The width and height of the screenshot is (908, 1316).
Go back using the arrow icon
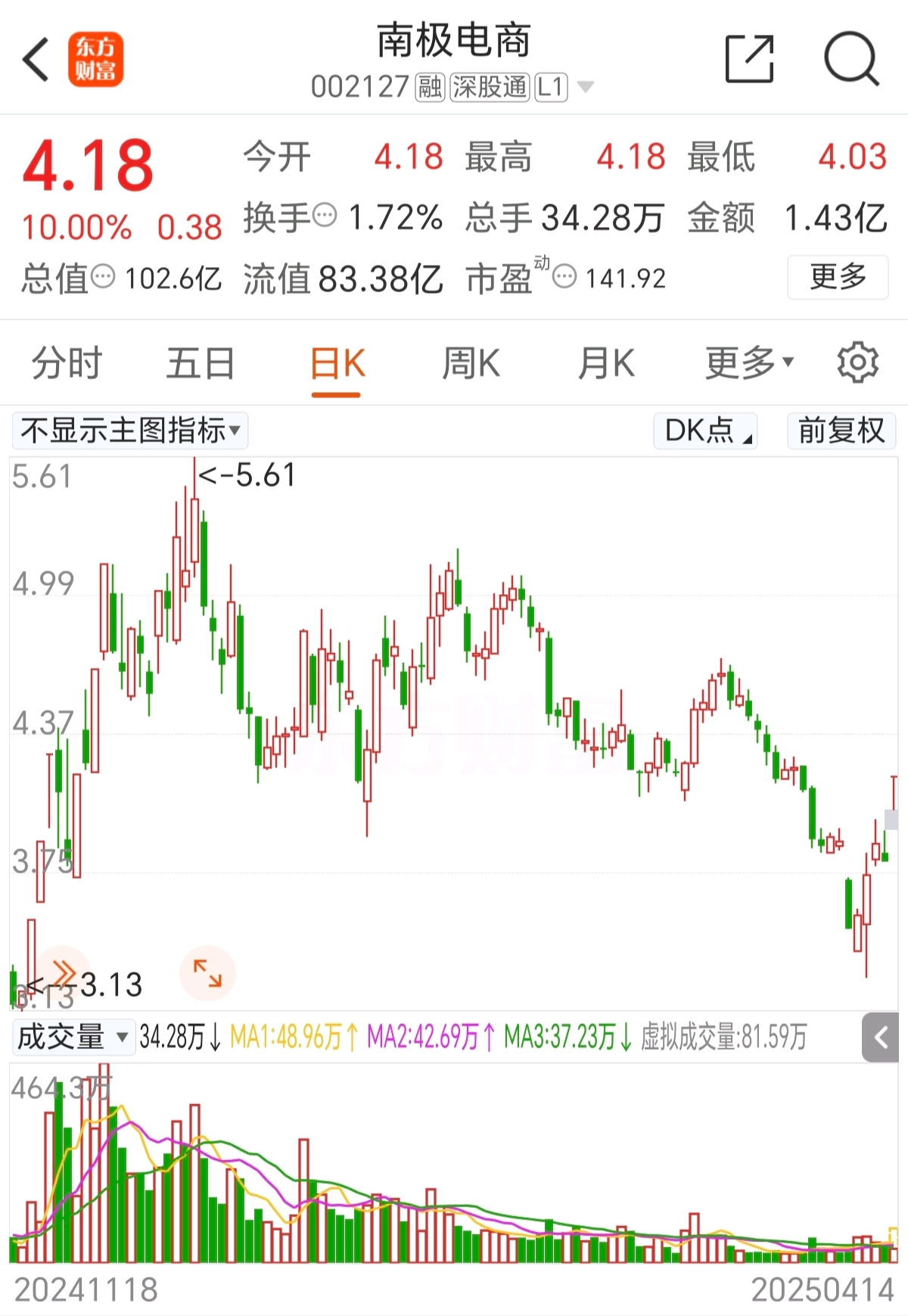(36, 59)
